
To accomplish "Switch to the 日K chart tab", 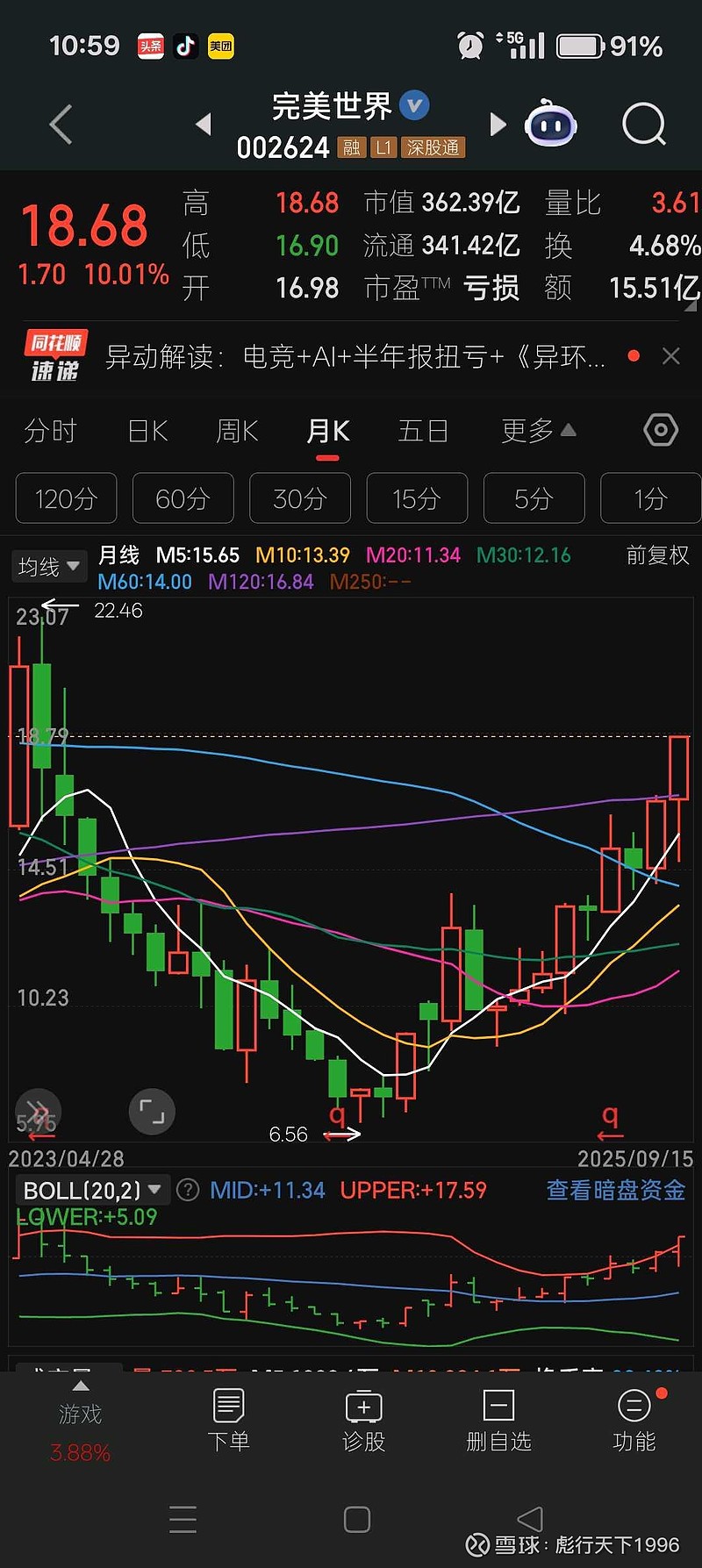I will [147, 431].
